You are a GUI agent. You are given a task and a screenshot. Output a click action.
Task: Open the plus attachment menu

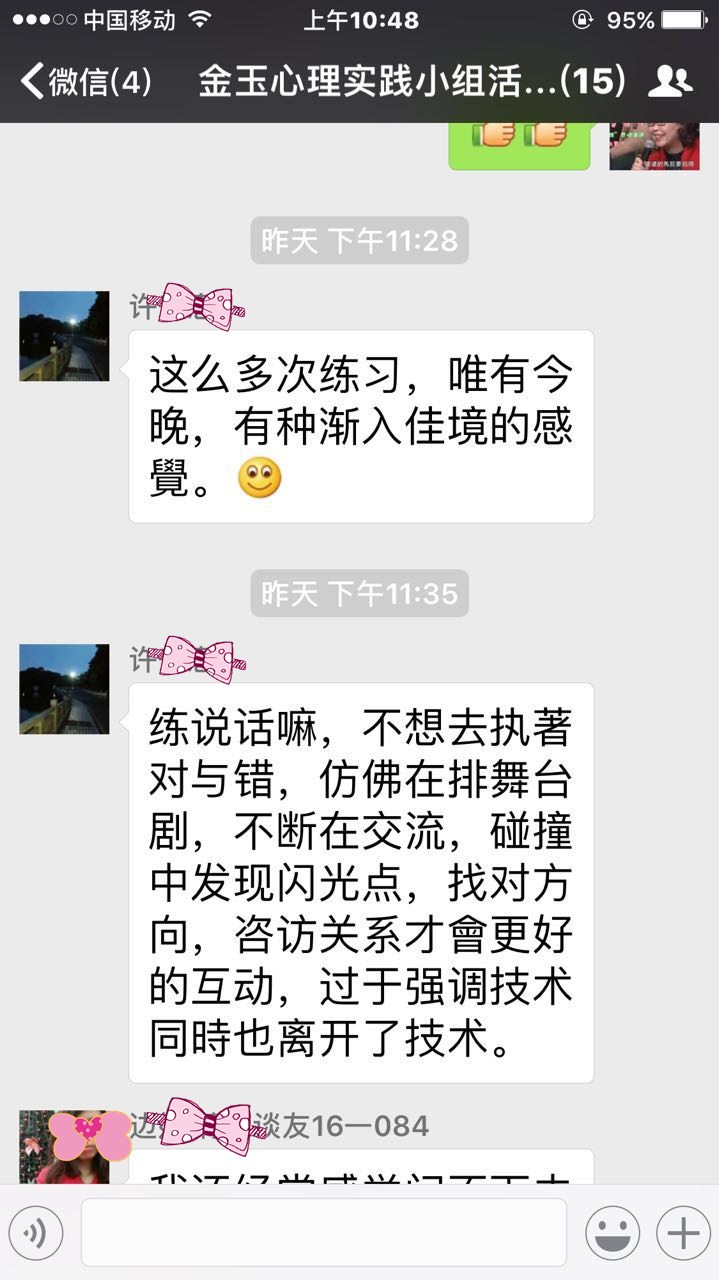pos(683,1233)
